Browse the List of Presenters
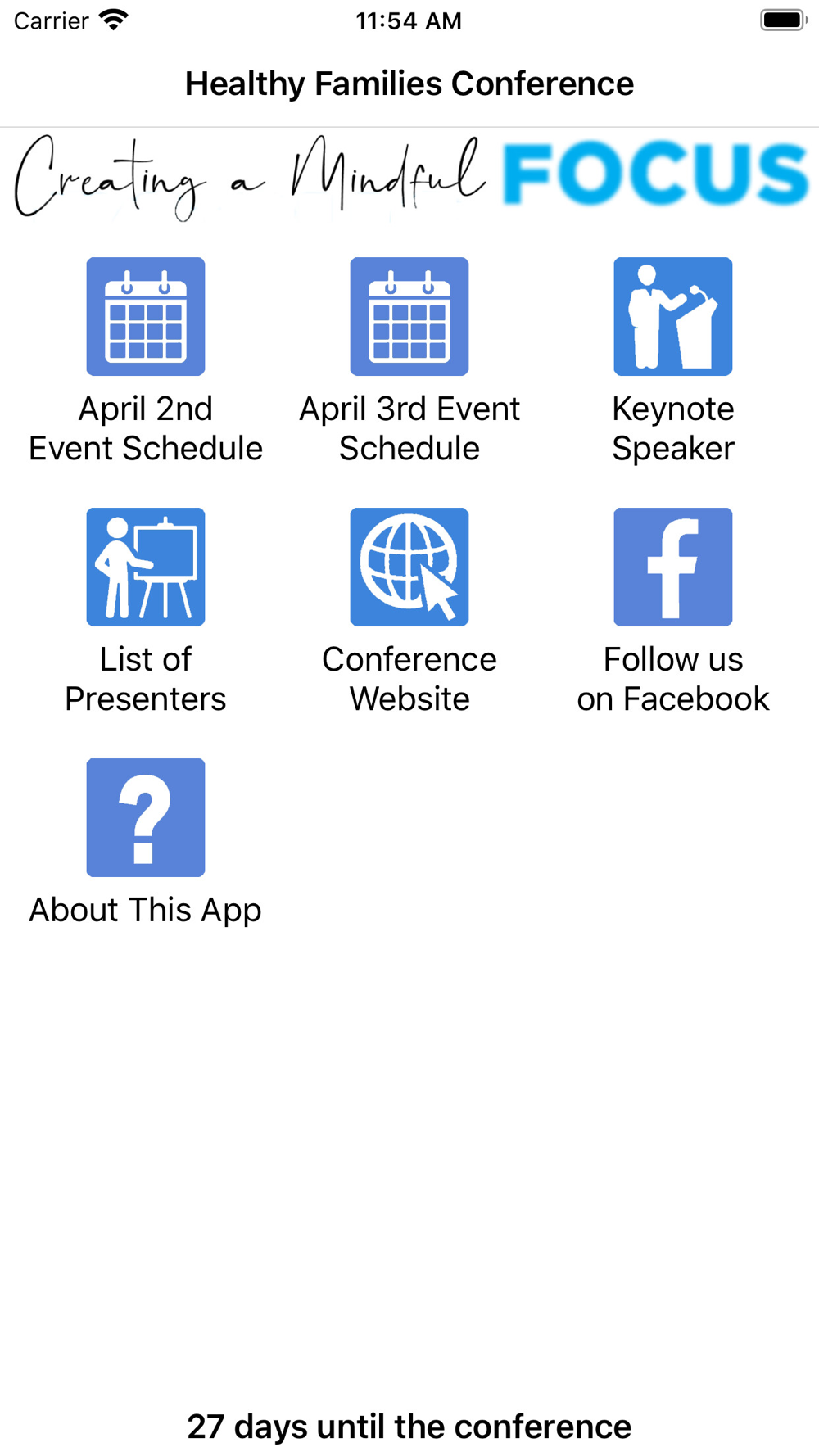The image size is (819, 1456). (146, 567)
